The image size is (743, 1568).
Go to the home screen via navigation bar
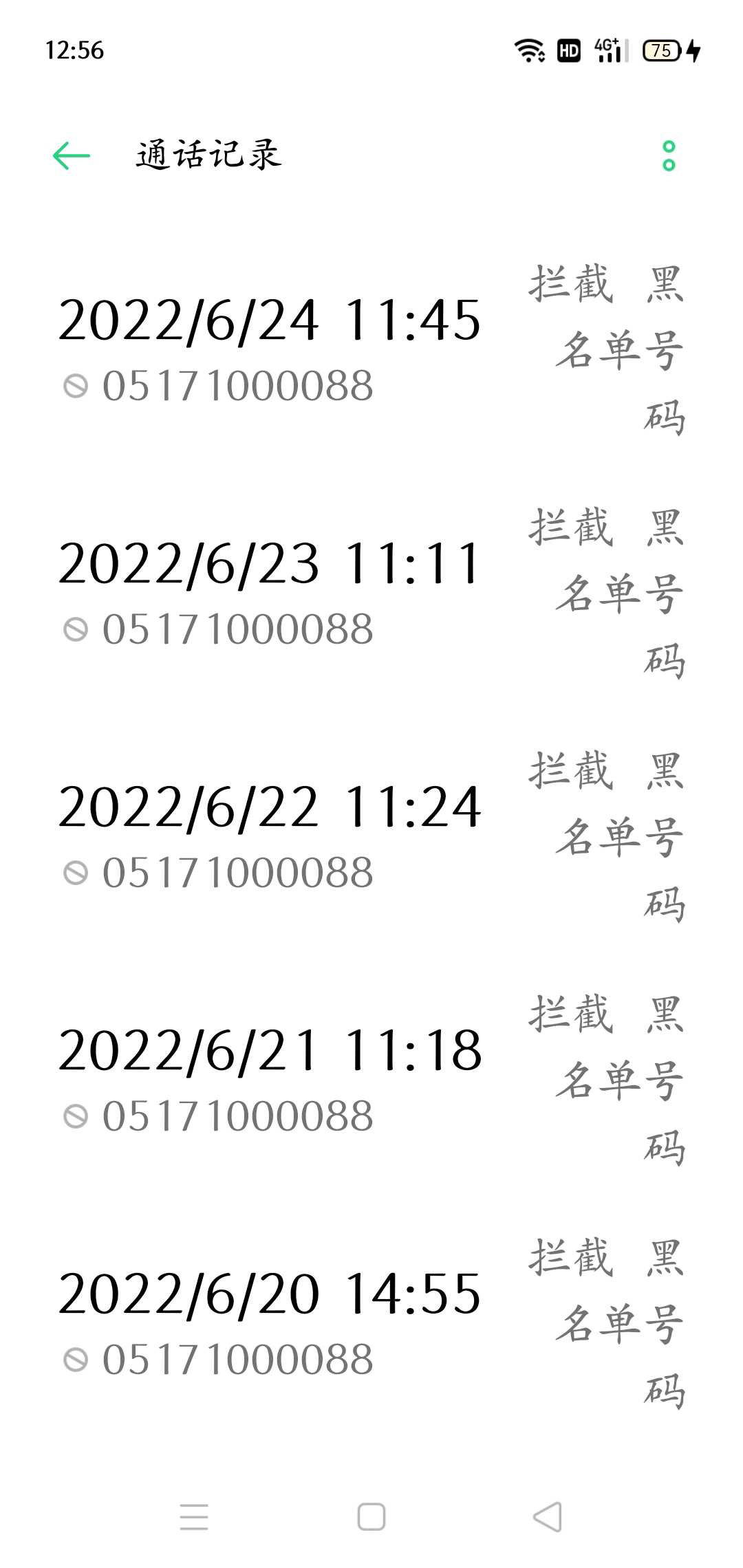click(x=371, y=1516)
